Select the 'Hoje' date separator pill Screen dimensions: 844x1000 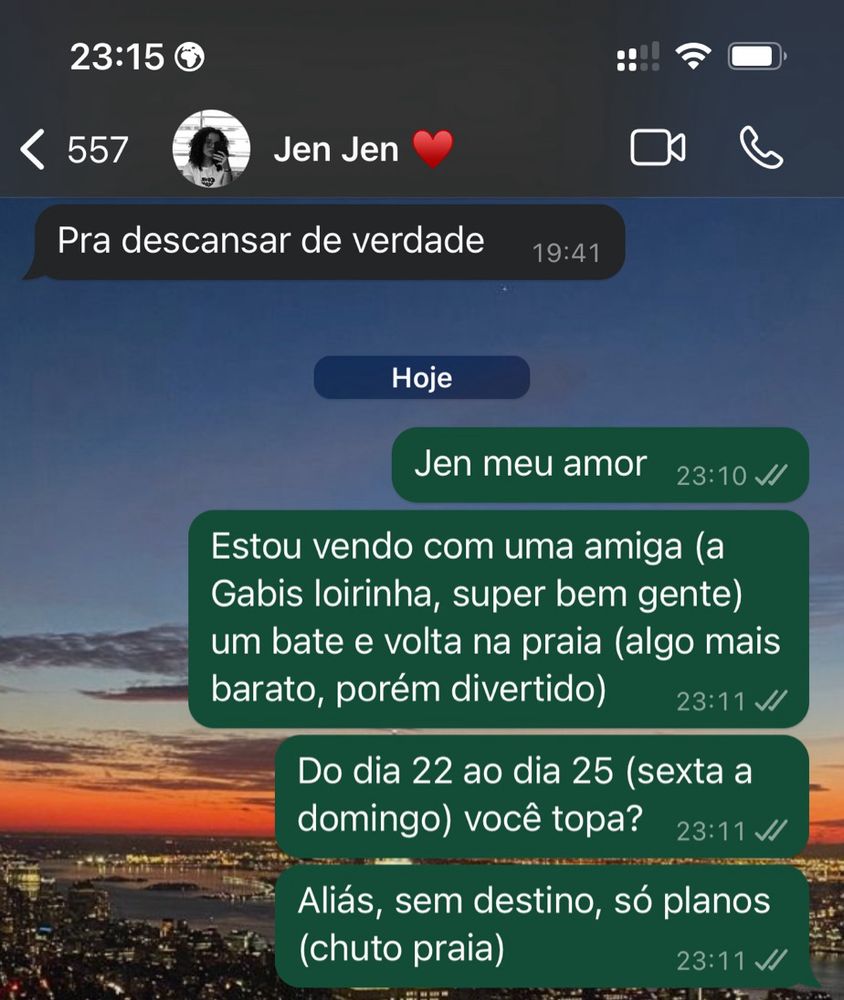point(421,378)
